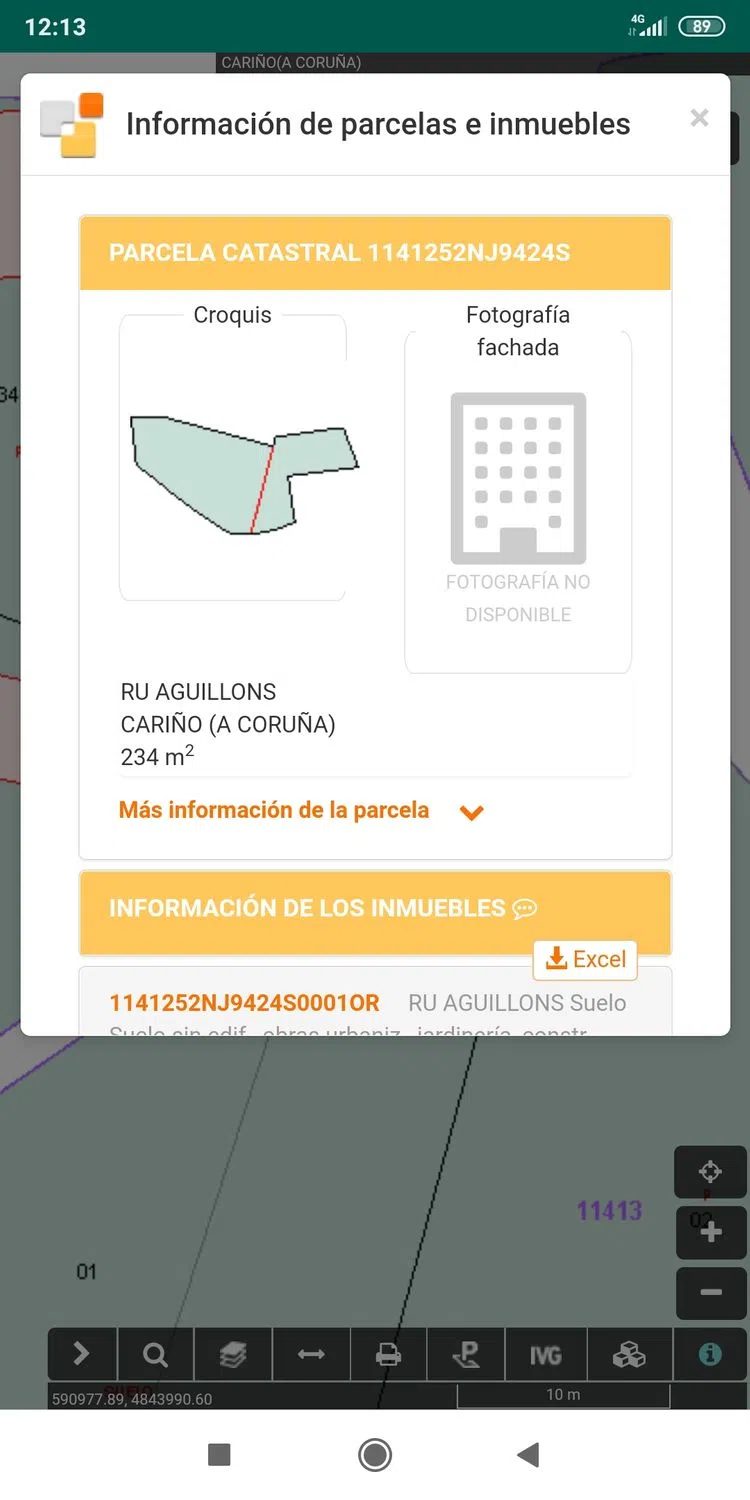The height and width of the screenshot is (1500, 750).
Task: Open the comment icon beside Información de los inmuebles
Action: click(x=525, y=909)
